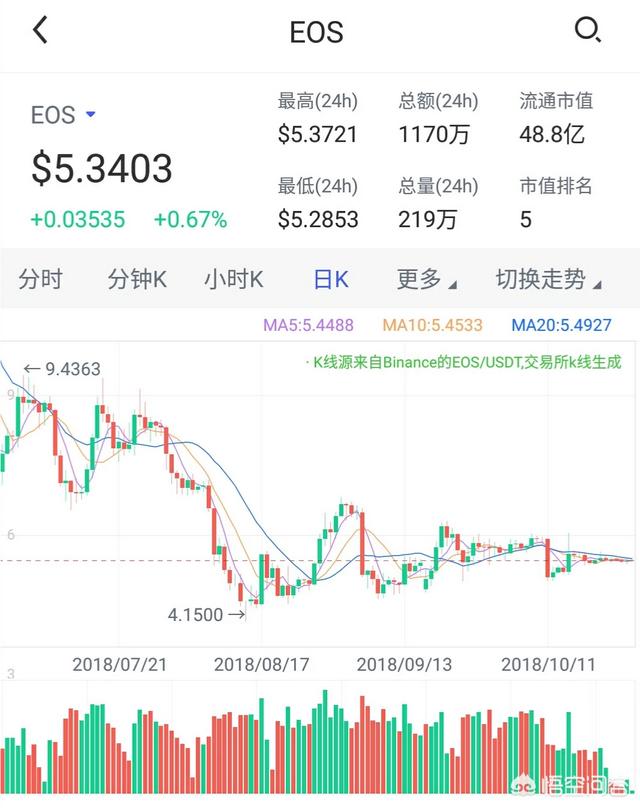Screen dimensions: 640x808
Task: Show the 小时K candlestick chart
Action: (233, 279)
